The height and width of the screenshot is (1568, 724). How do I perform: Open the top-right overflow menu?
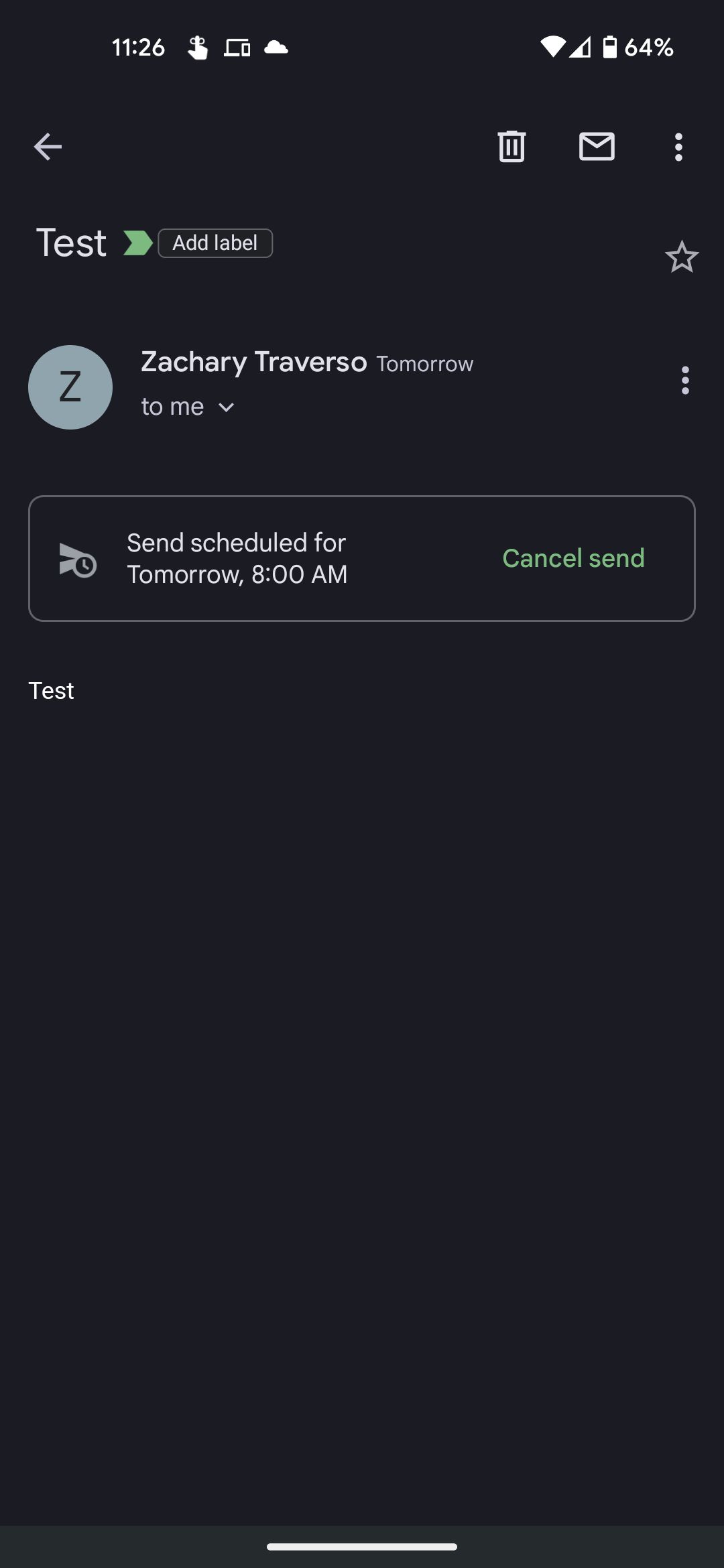[678, 146]
